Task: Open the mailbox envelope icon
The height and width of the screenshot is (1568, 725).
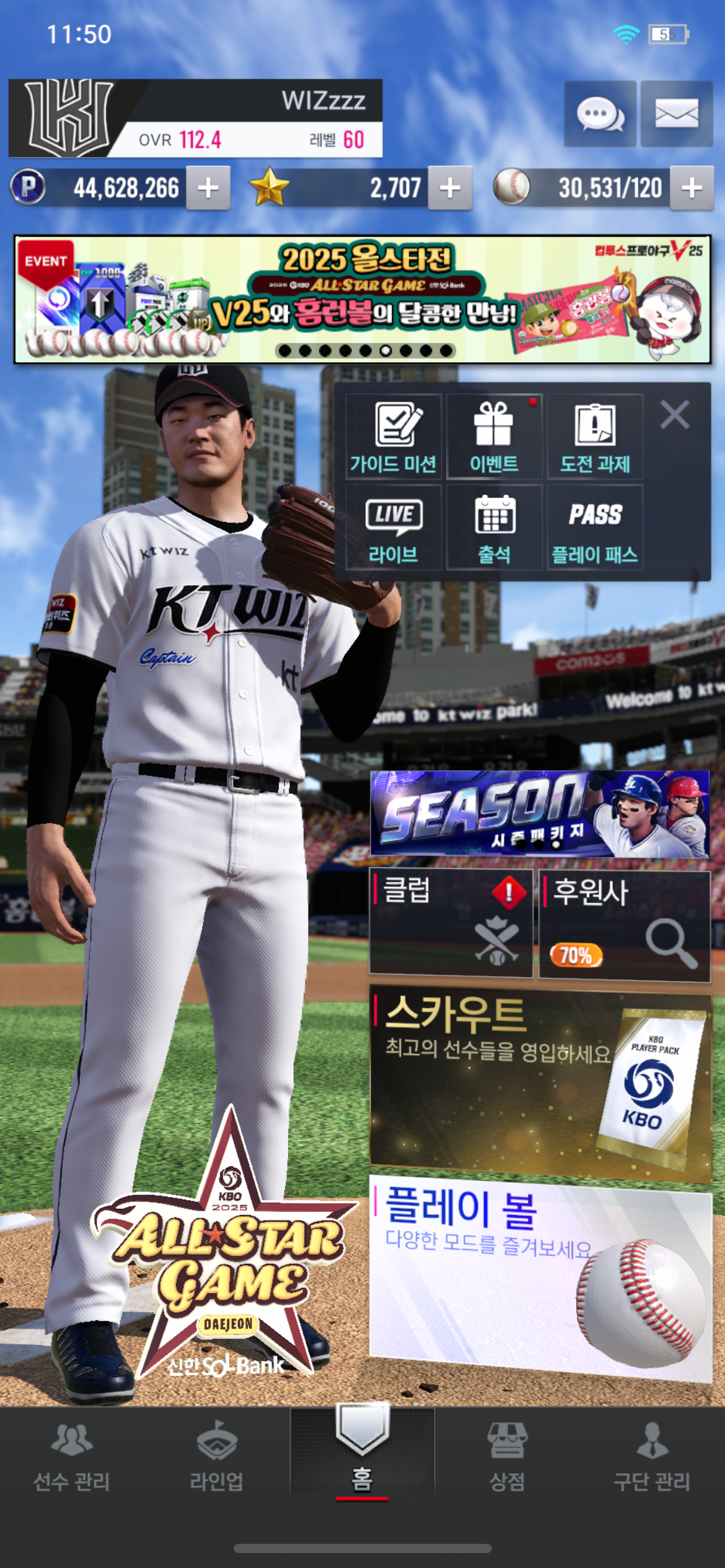Action: click(x=676, y=115)
